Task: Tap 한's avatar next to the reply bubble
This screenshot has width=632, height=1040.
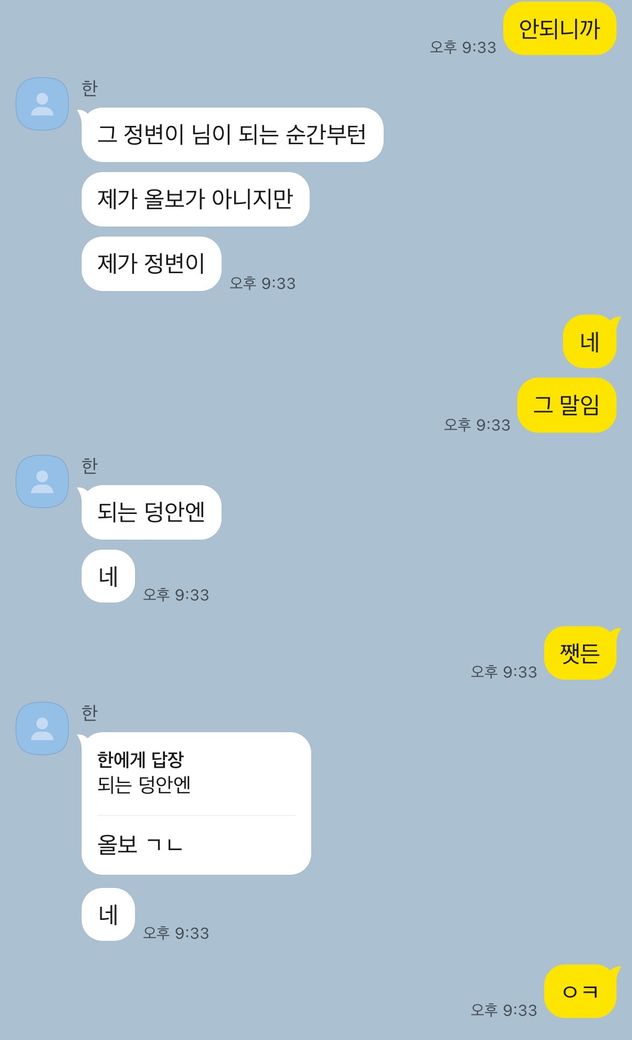Action: coord(42,728)
